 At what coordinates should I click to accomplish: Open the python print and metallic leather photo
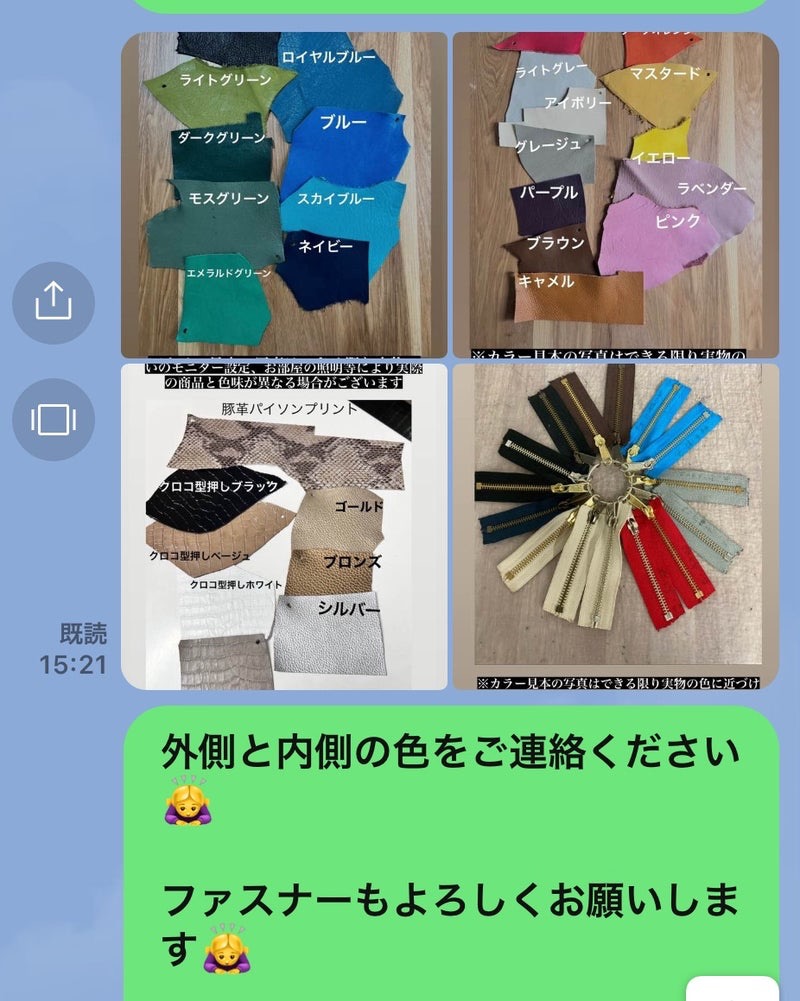coord(284,526)
